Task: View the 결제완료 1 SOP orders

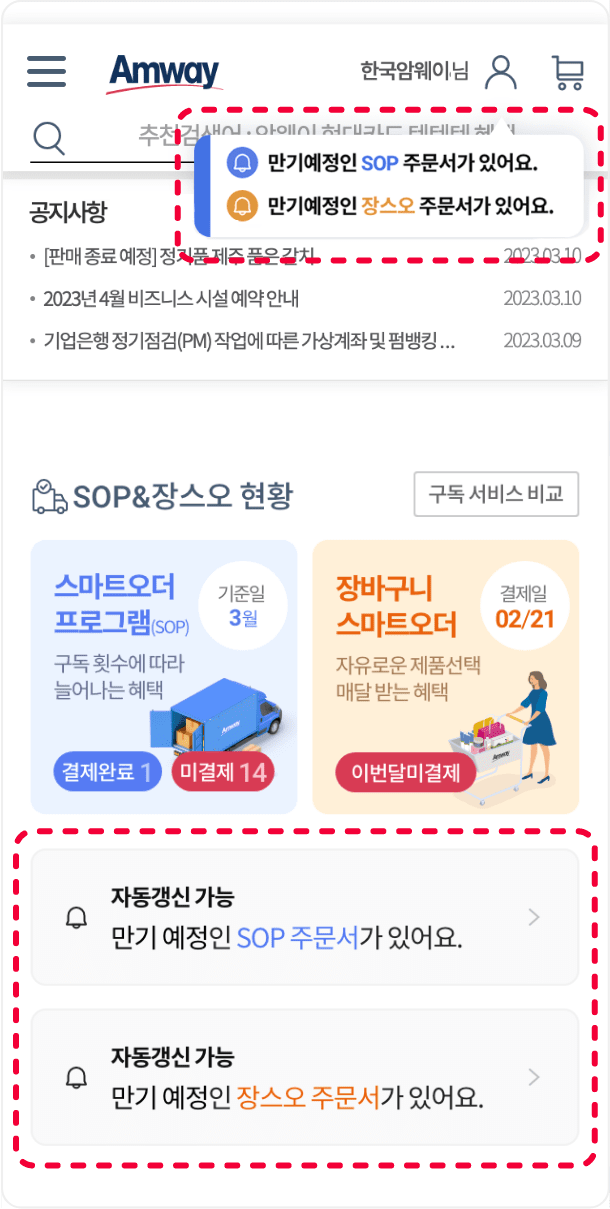Action: (106, 772)
